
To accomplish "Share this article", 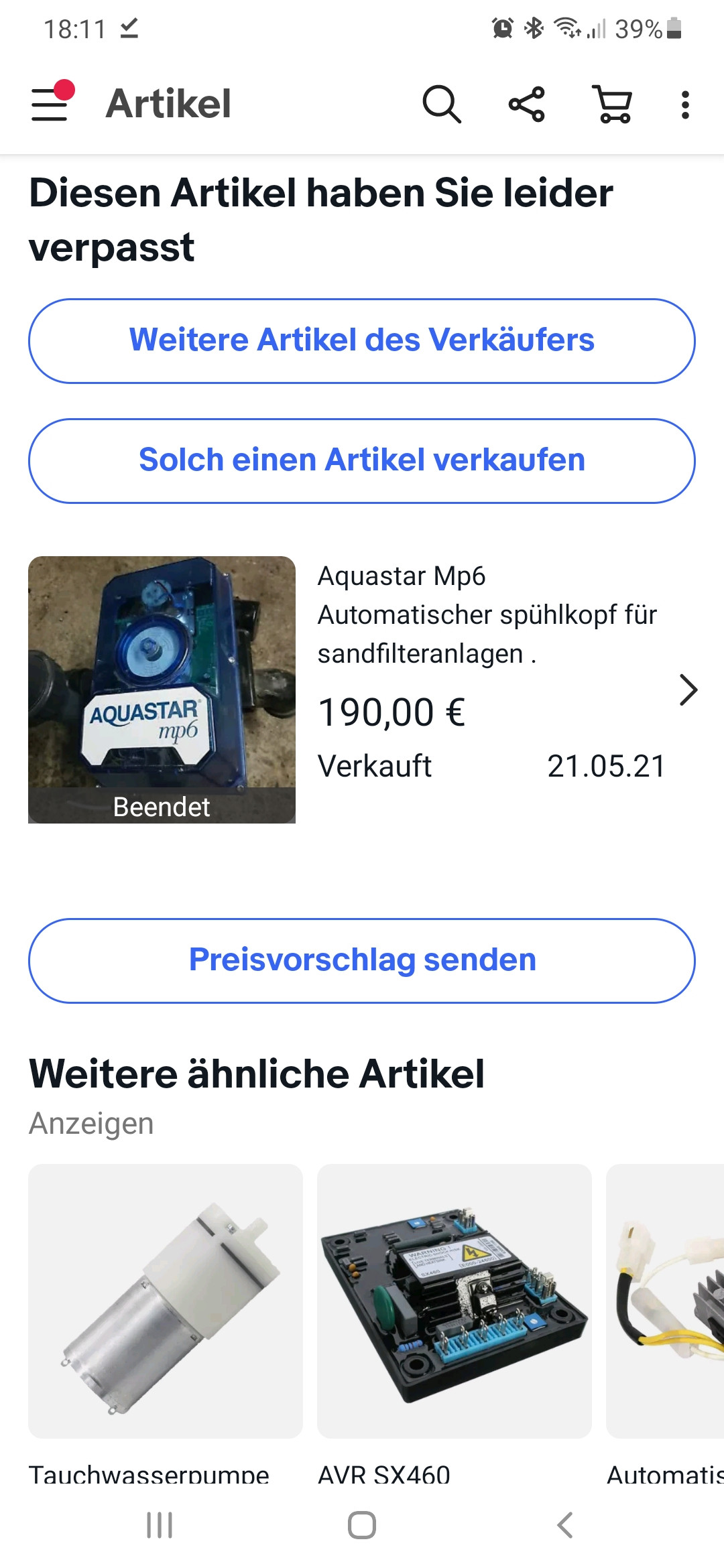I will (x=527, y=104).
